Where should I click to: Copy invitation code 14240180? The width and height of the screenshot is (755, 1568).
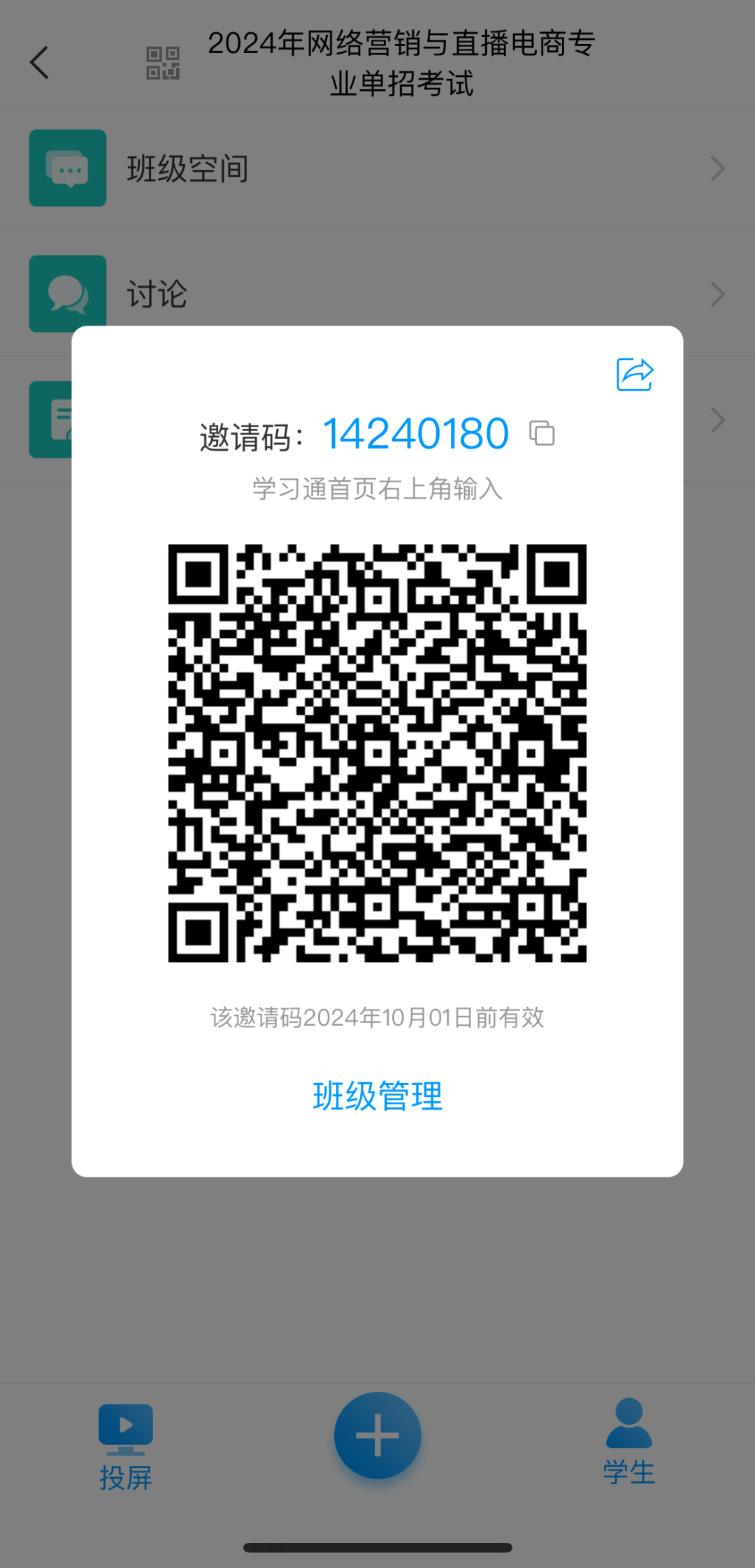pos(542,433)
